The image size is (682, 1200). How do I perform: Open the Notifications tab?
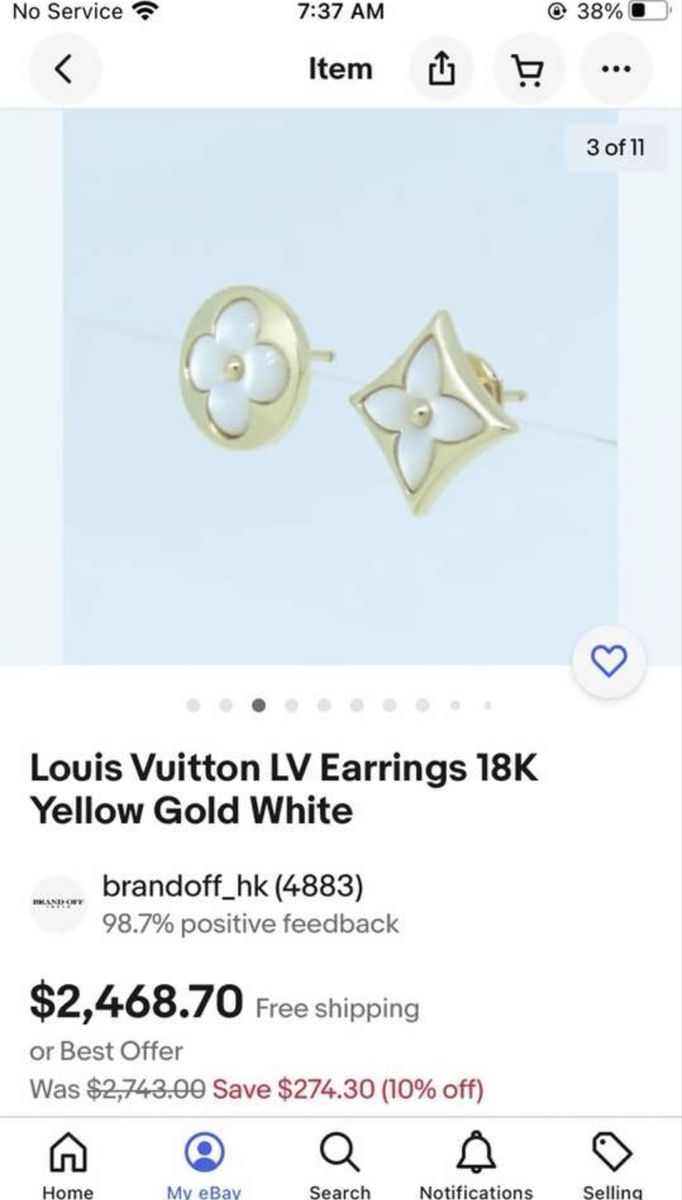476,1164
